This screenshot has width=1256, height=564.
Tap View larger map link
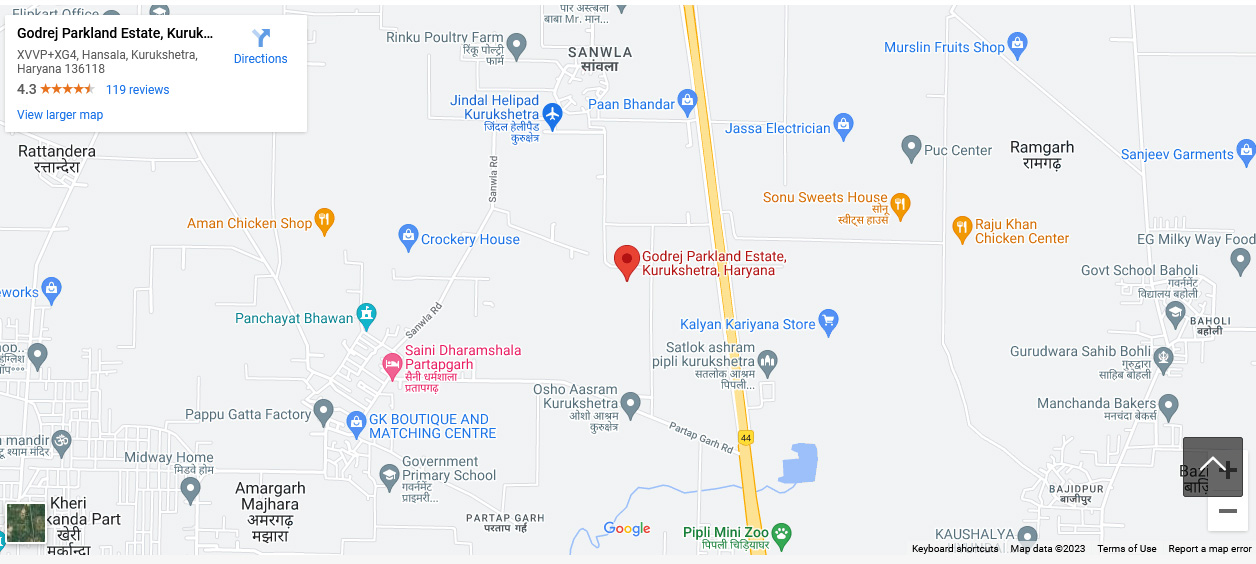pyautogui.click(x=60, y=115)
